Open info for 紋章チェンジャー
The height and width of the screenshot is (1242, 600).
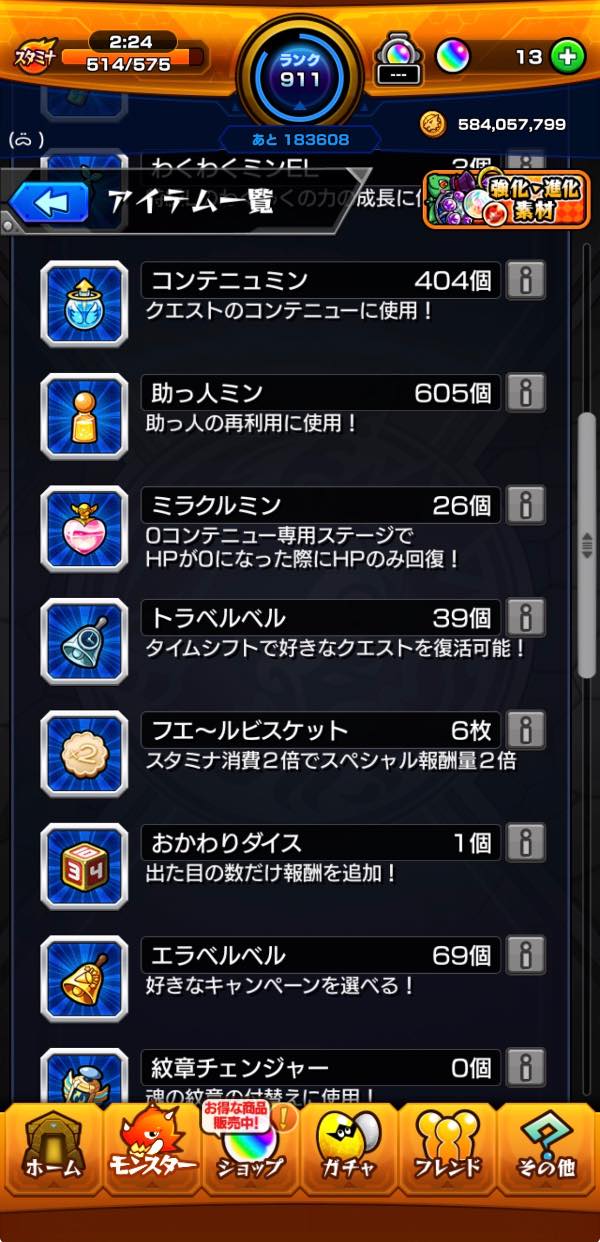(x=526, y=1067)
